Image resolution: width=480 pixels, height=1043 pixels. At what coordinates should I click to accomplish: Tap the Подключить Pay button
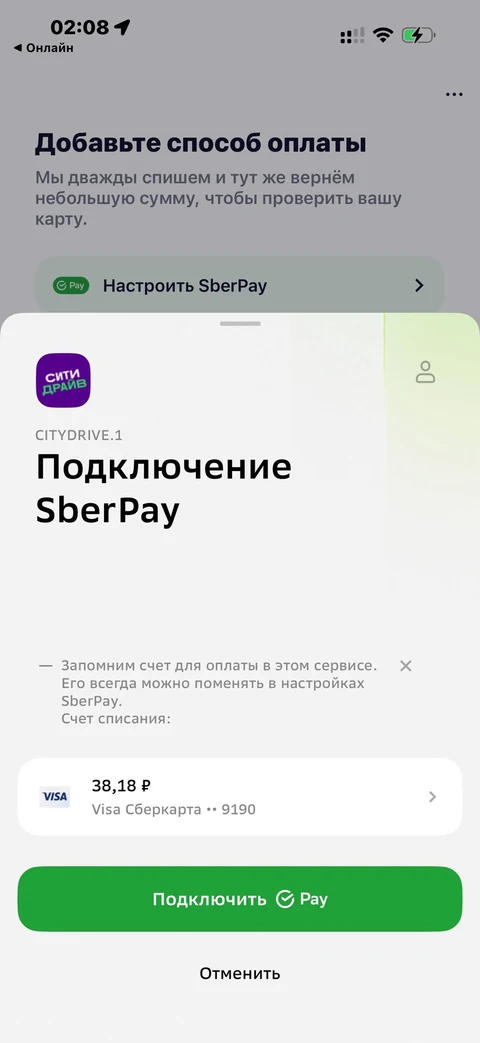pyautogui.click(x=239, y=899)
